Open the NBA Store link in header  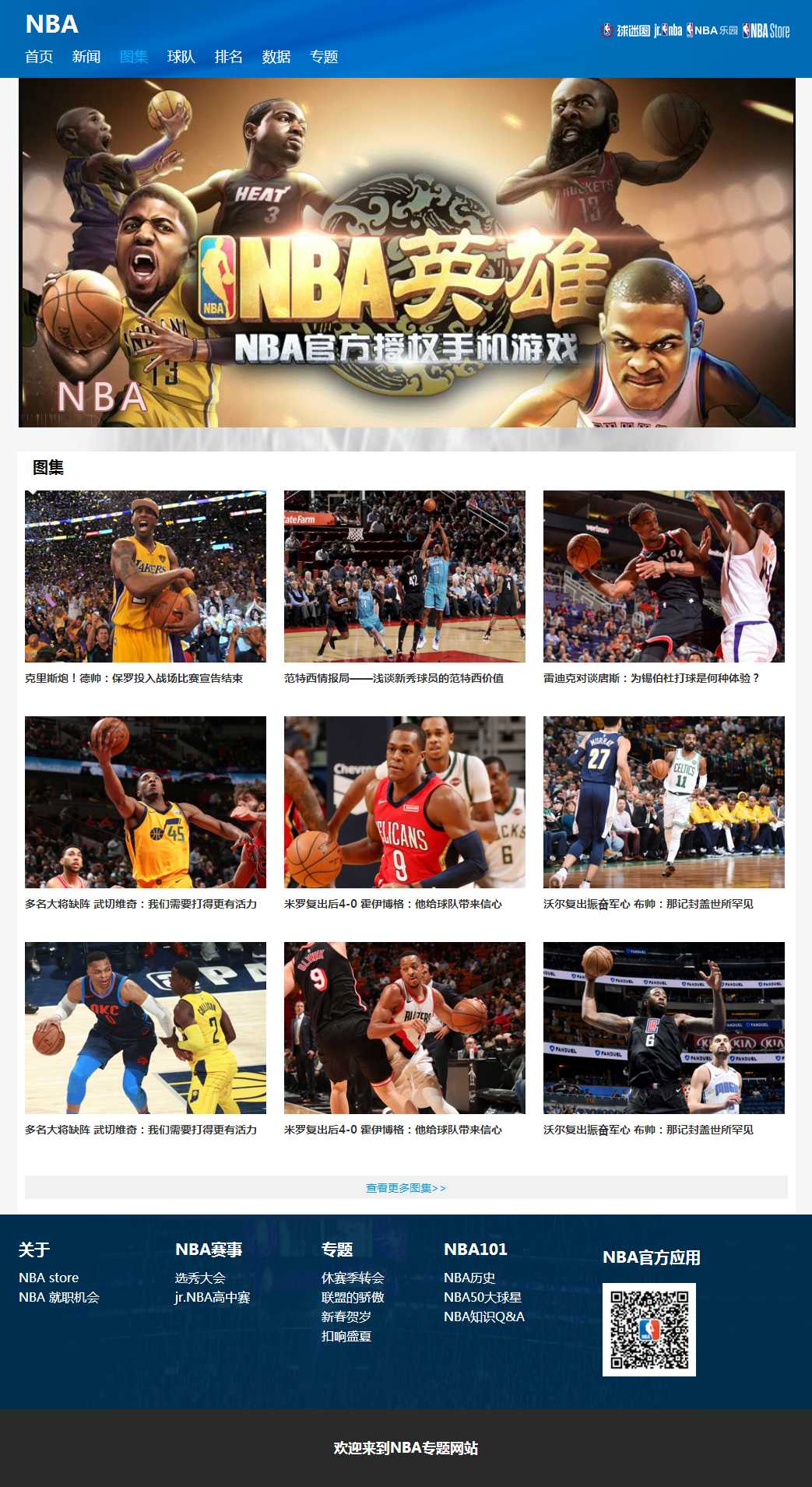point(766,31)
